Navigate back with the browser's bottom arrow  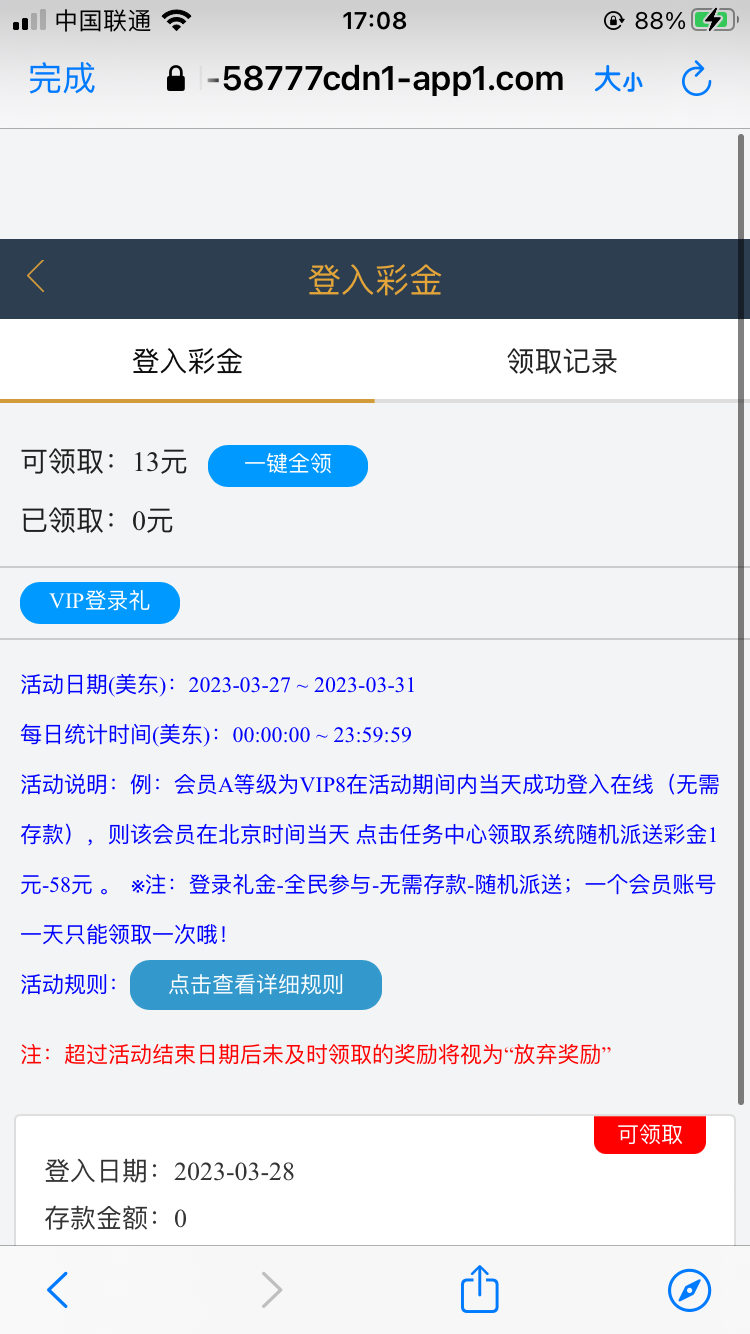pyautogui.click(x=58, y=1290)
